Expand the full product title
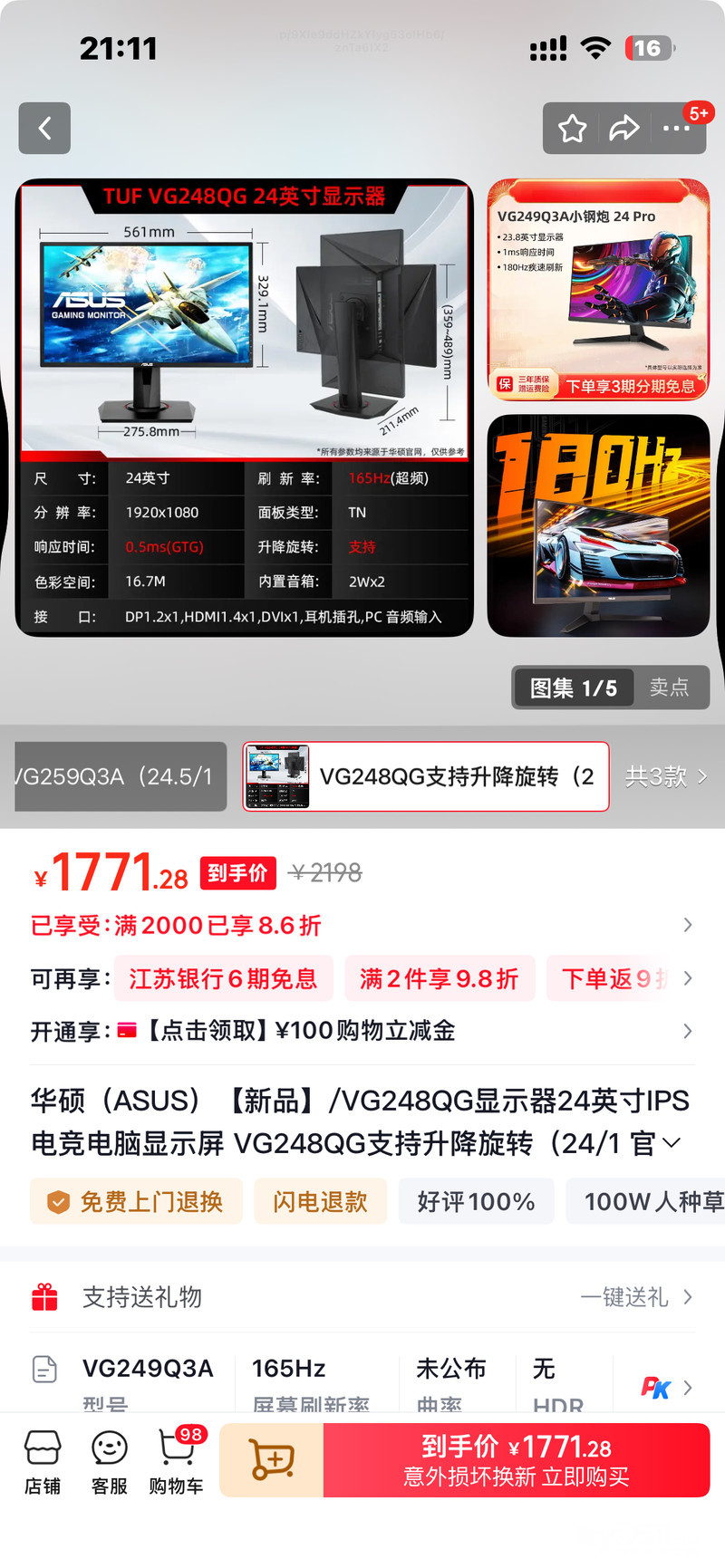This screenshot has height=1568, width=725. (671, 1143)
